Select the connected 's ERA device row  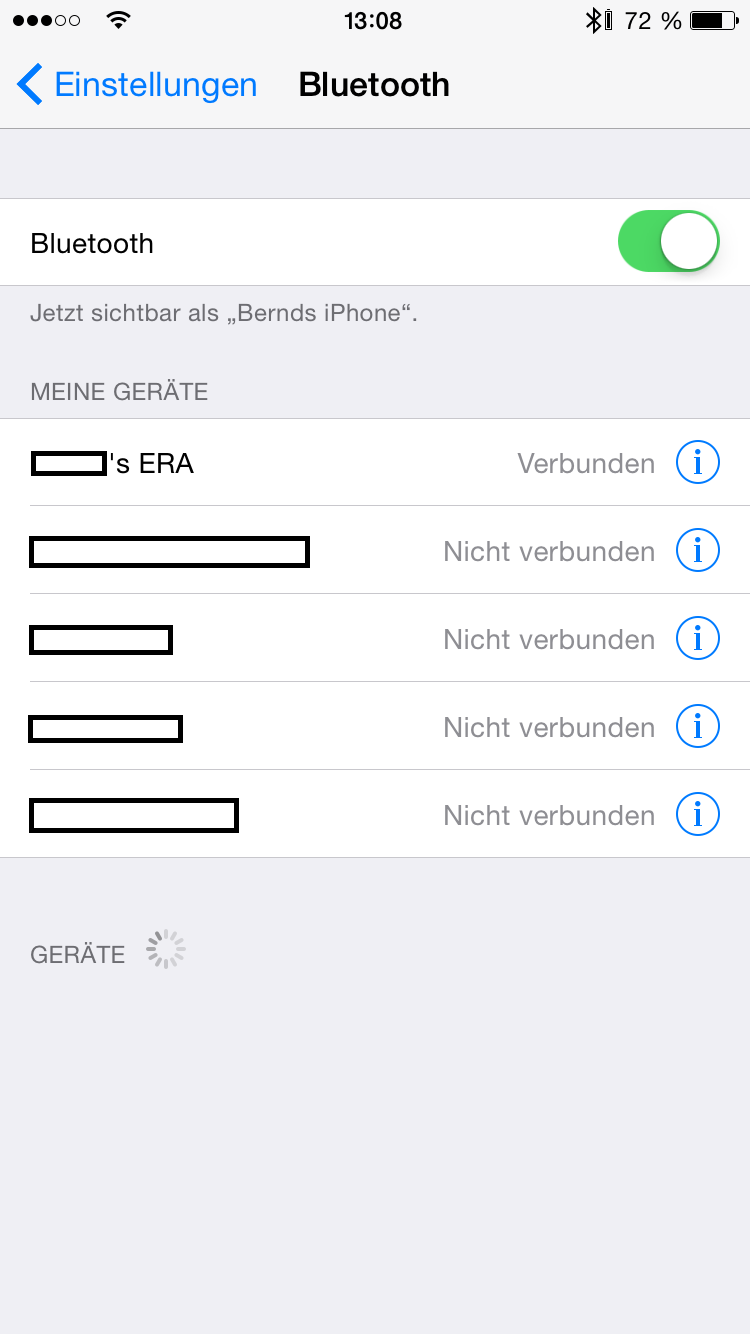coord(375,463)
